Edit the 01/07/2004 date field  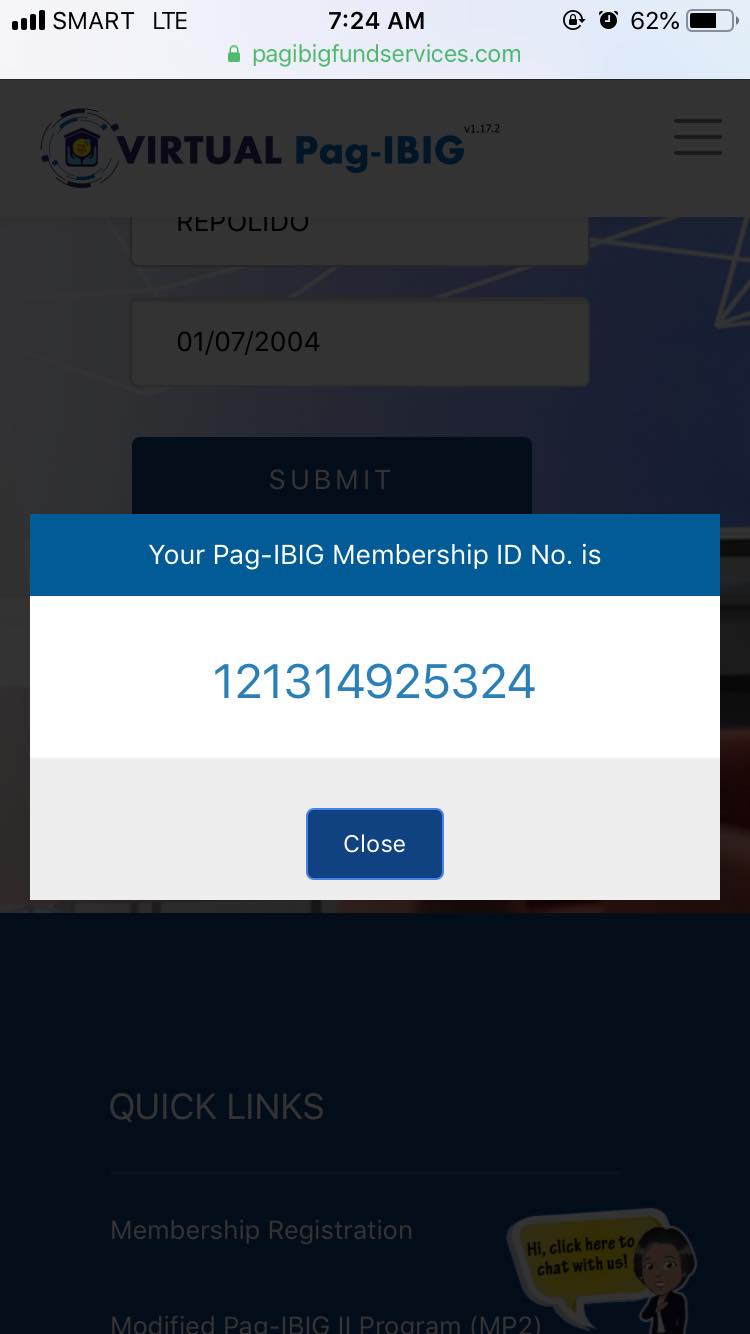pos(359,342)
